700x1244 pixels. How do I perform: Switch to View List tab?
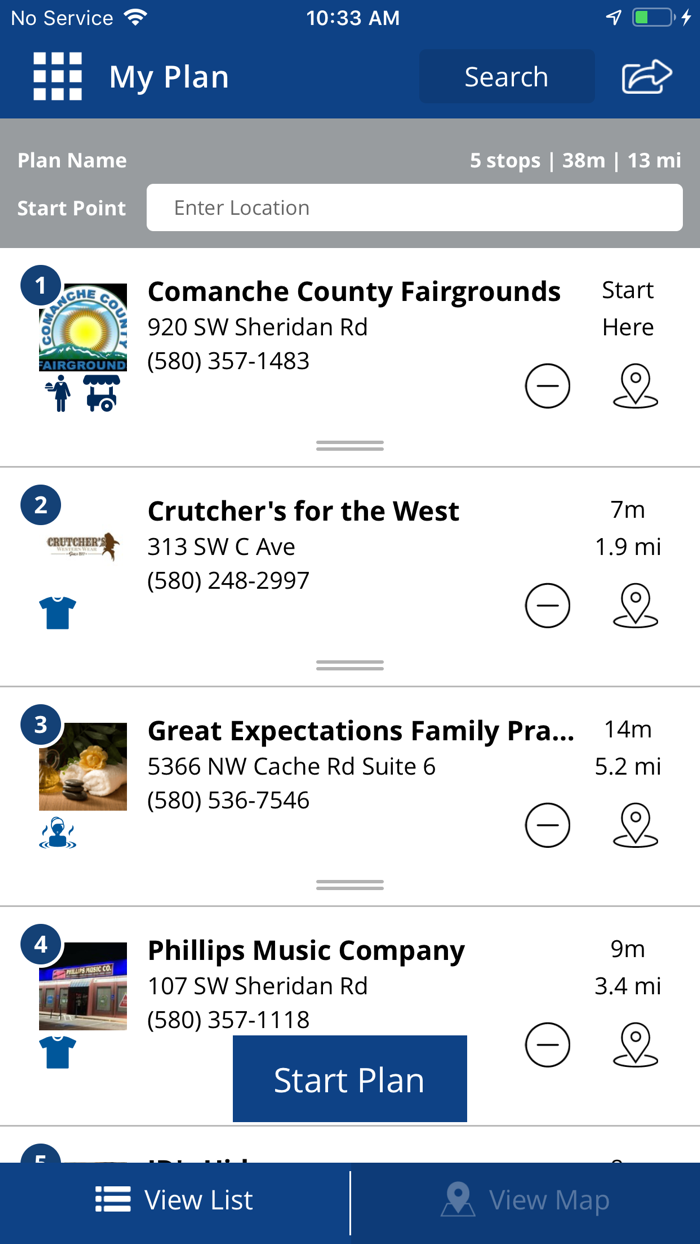pyautogui.click(x=175, y=1200)
